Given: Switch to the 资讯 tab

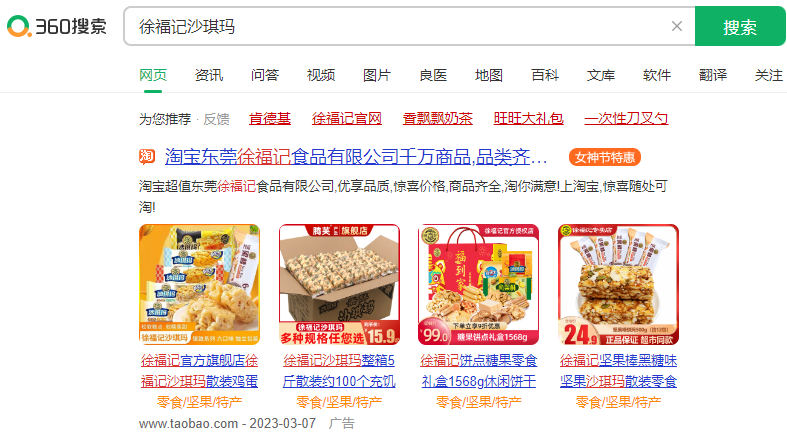Looking at the screenshot, I should pos(209,75).
